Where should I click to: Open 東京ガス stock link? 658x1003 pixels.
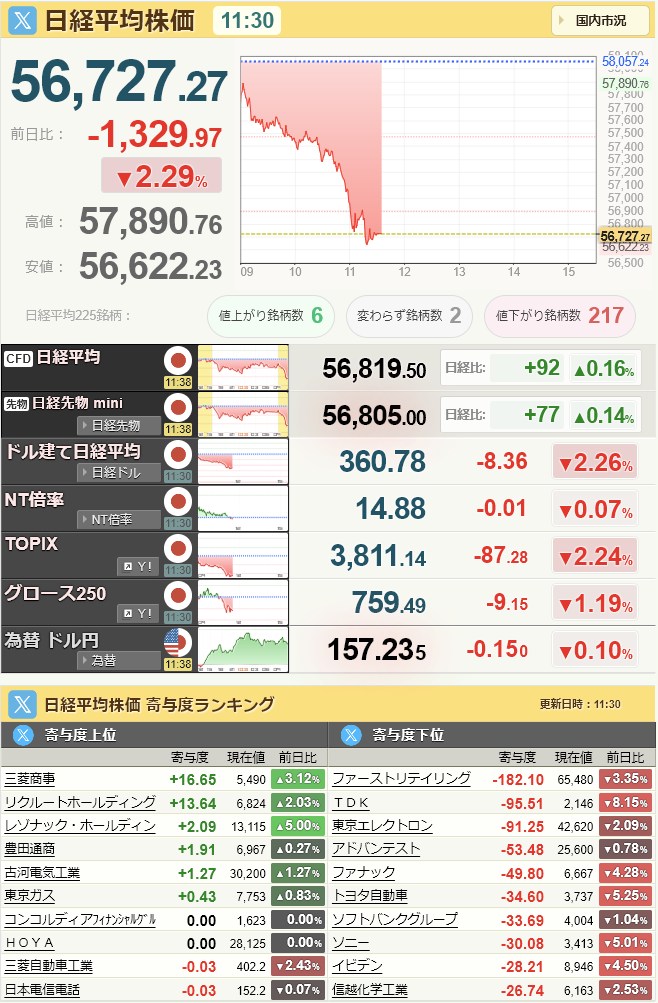(30, 896)
